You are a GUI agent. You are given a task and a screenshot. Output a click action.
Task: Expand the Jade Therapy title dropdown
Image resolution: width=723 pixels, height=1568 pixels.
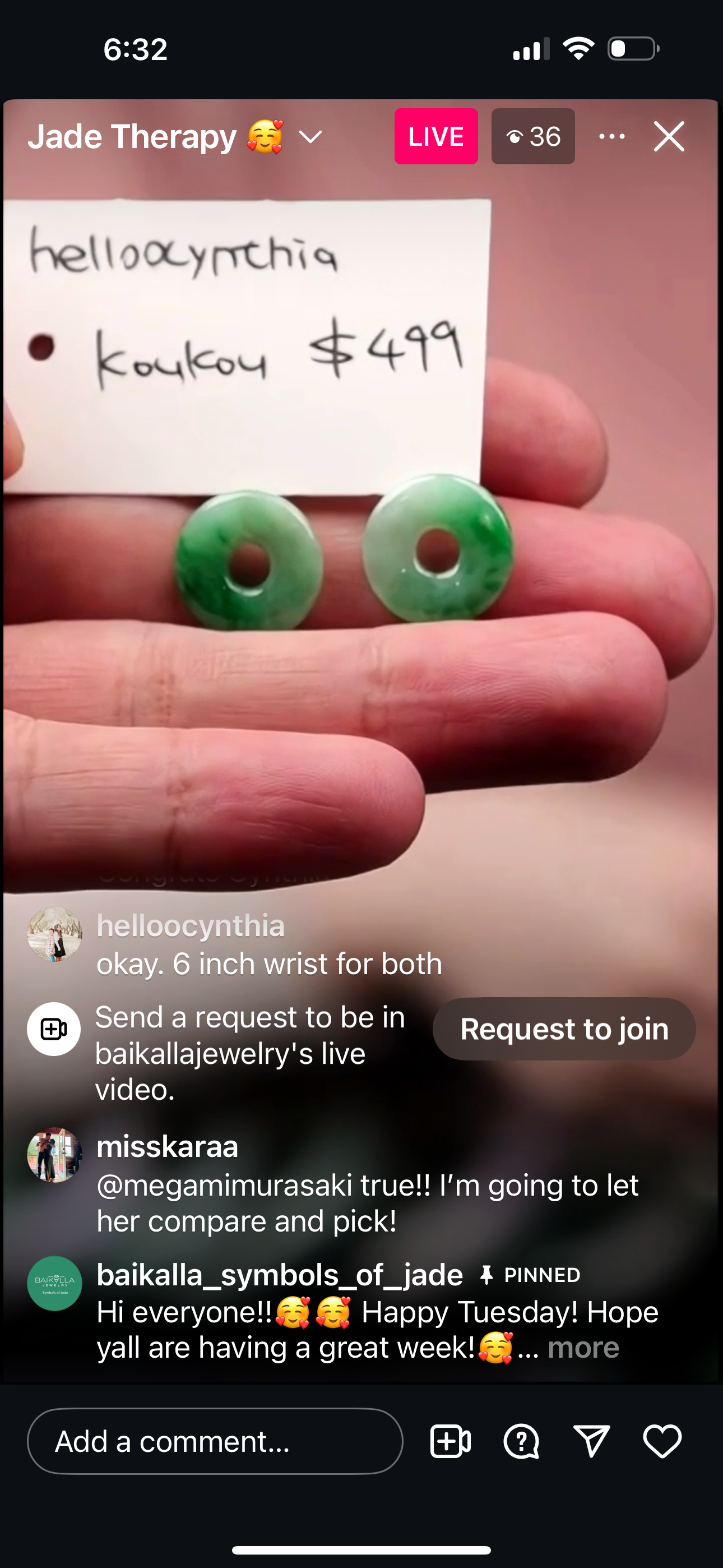(x=310, y=137)
